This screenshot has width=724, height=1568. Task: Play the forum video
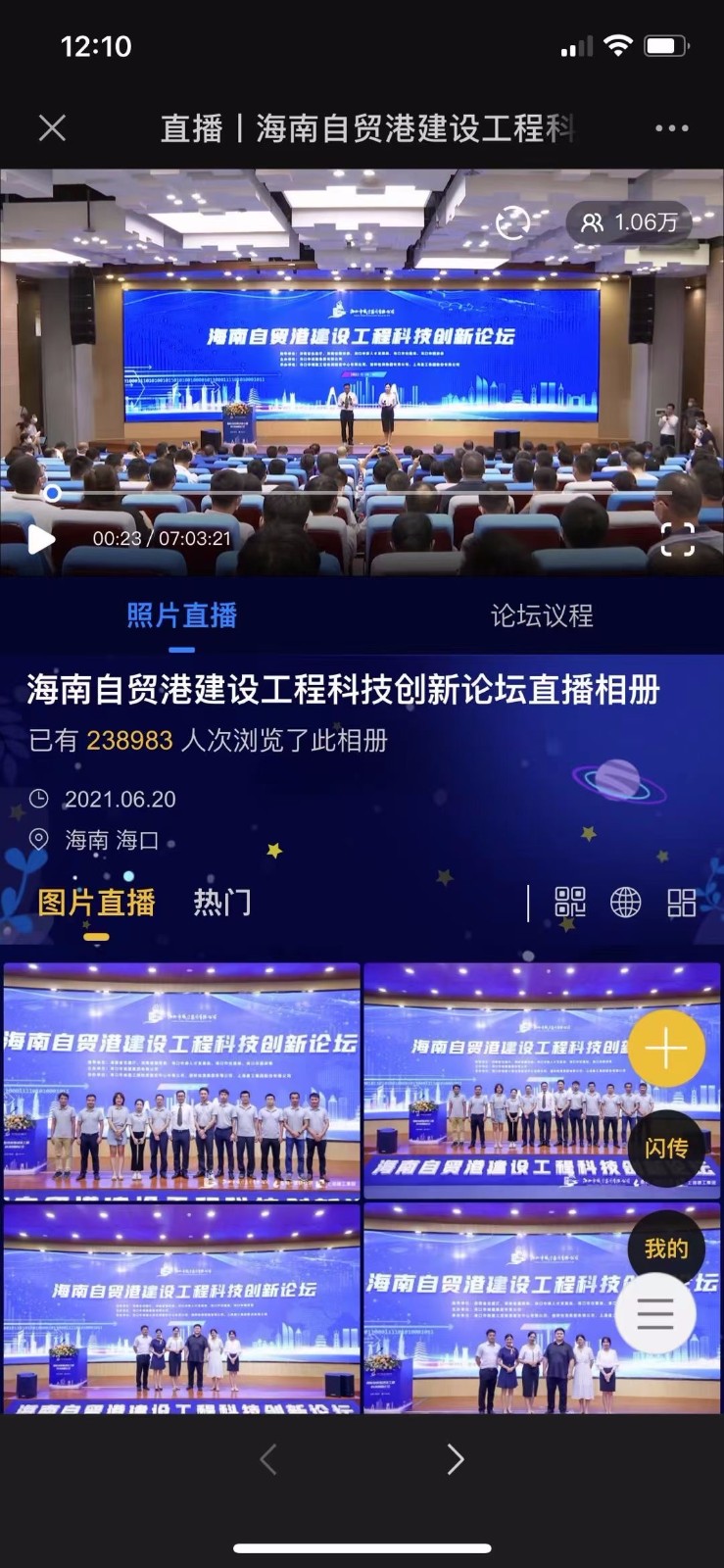(x=40, y=538)
